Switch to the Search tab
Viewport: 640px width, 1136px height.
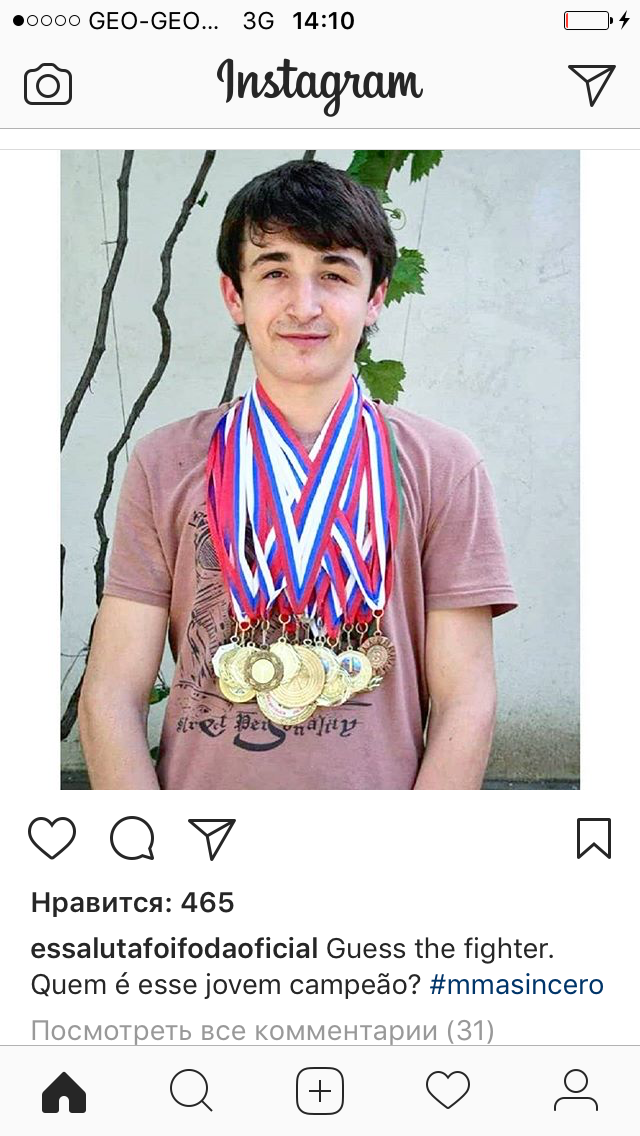click(x=191, y=1091)
